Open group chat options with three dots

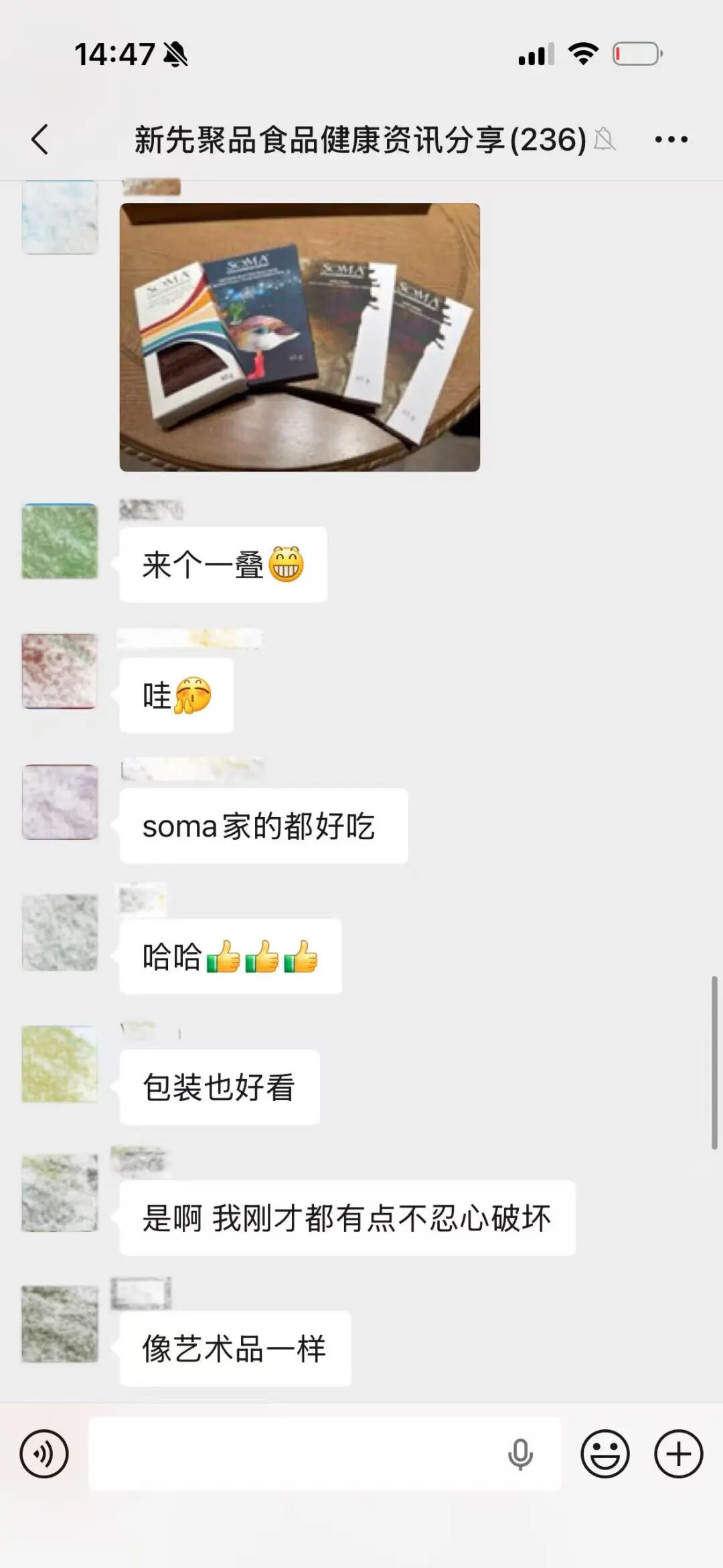(x=671, y=139)
